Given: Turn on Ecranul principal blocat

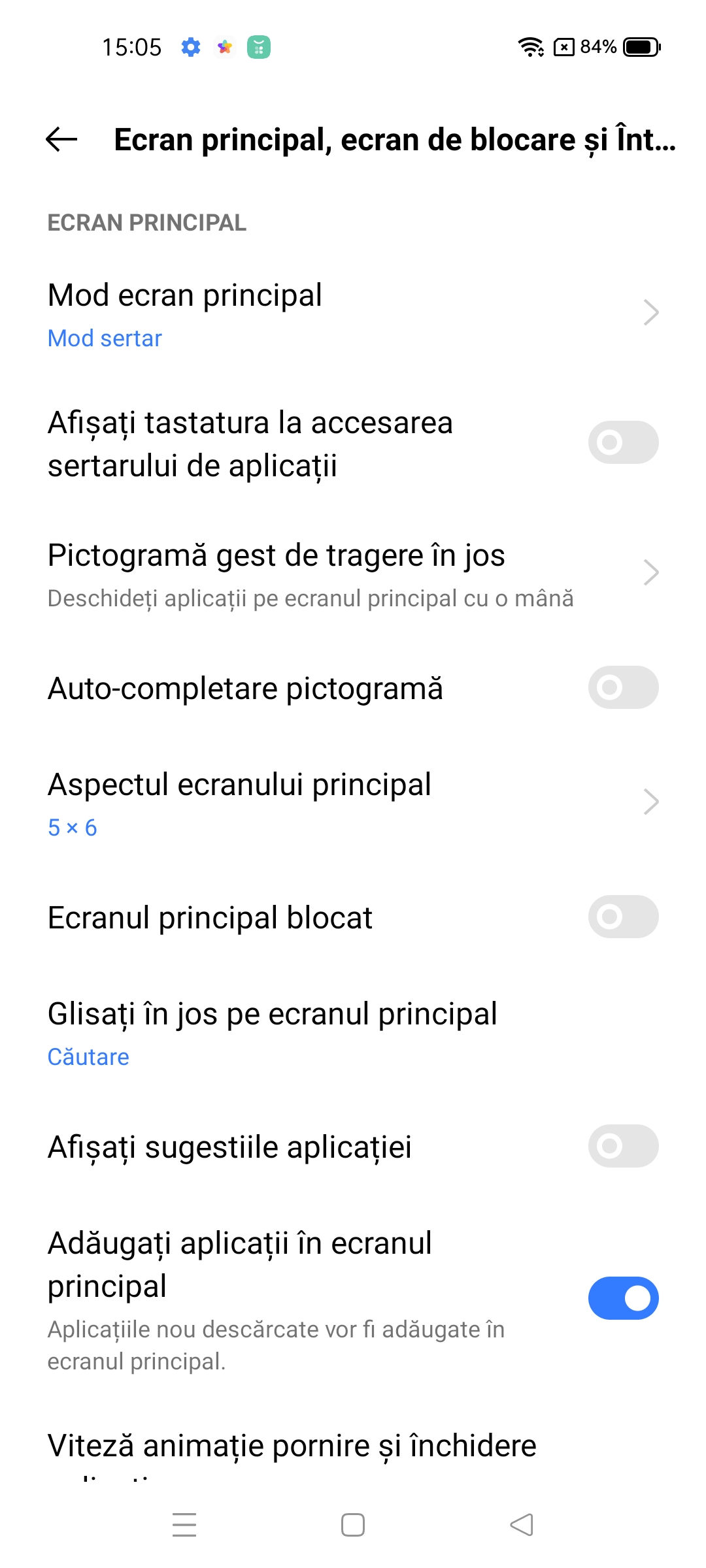Looking at the screenshot, I should pos(623,917).
